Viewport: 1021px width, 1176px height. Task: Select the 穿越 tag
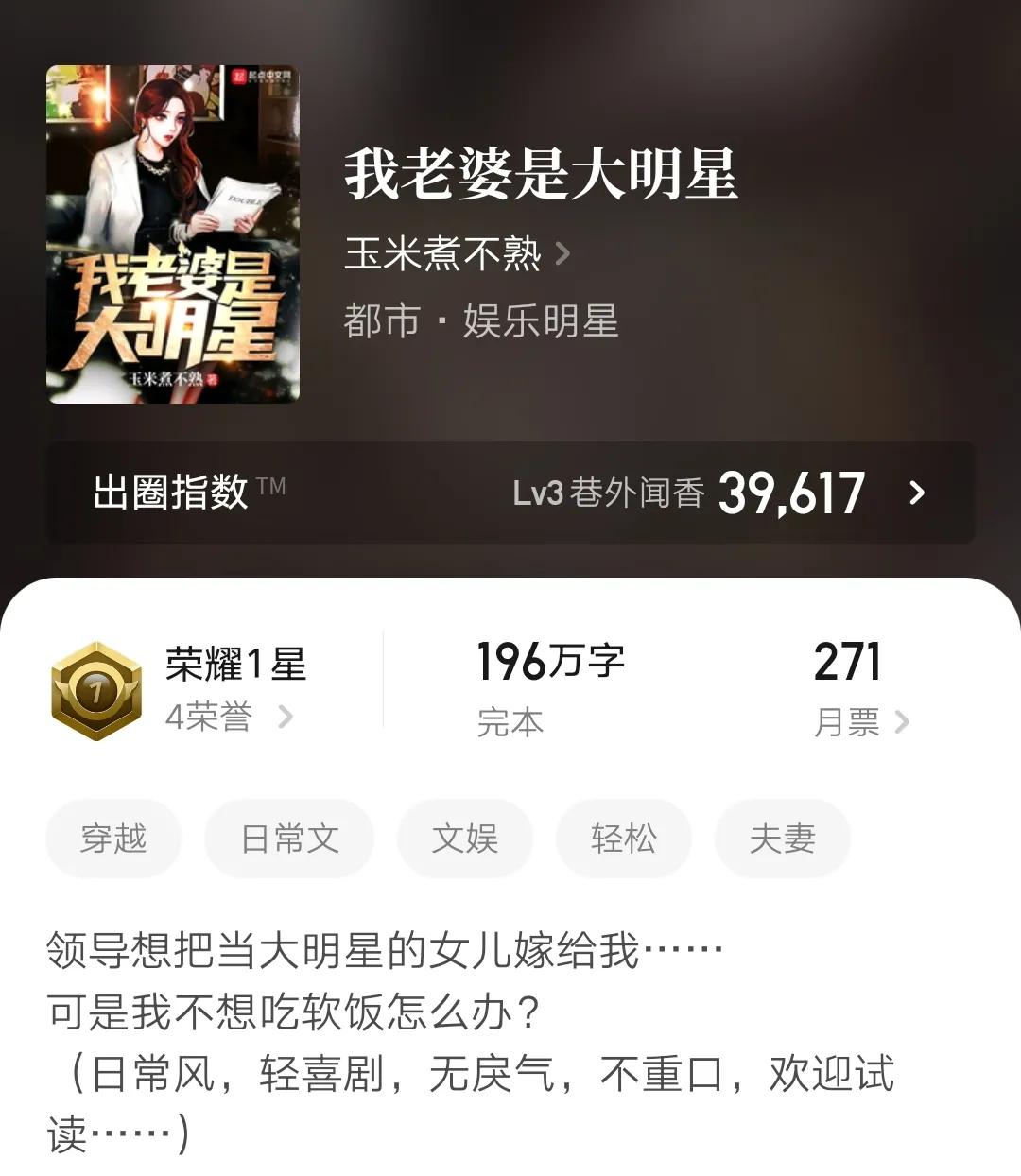pyautogui.click(x=112, y=839)
